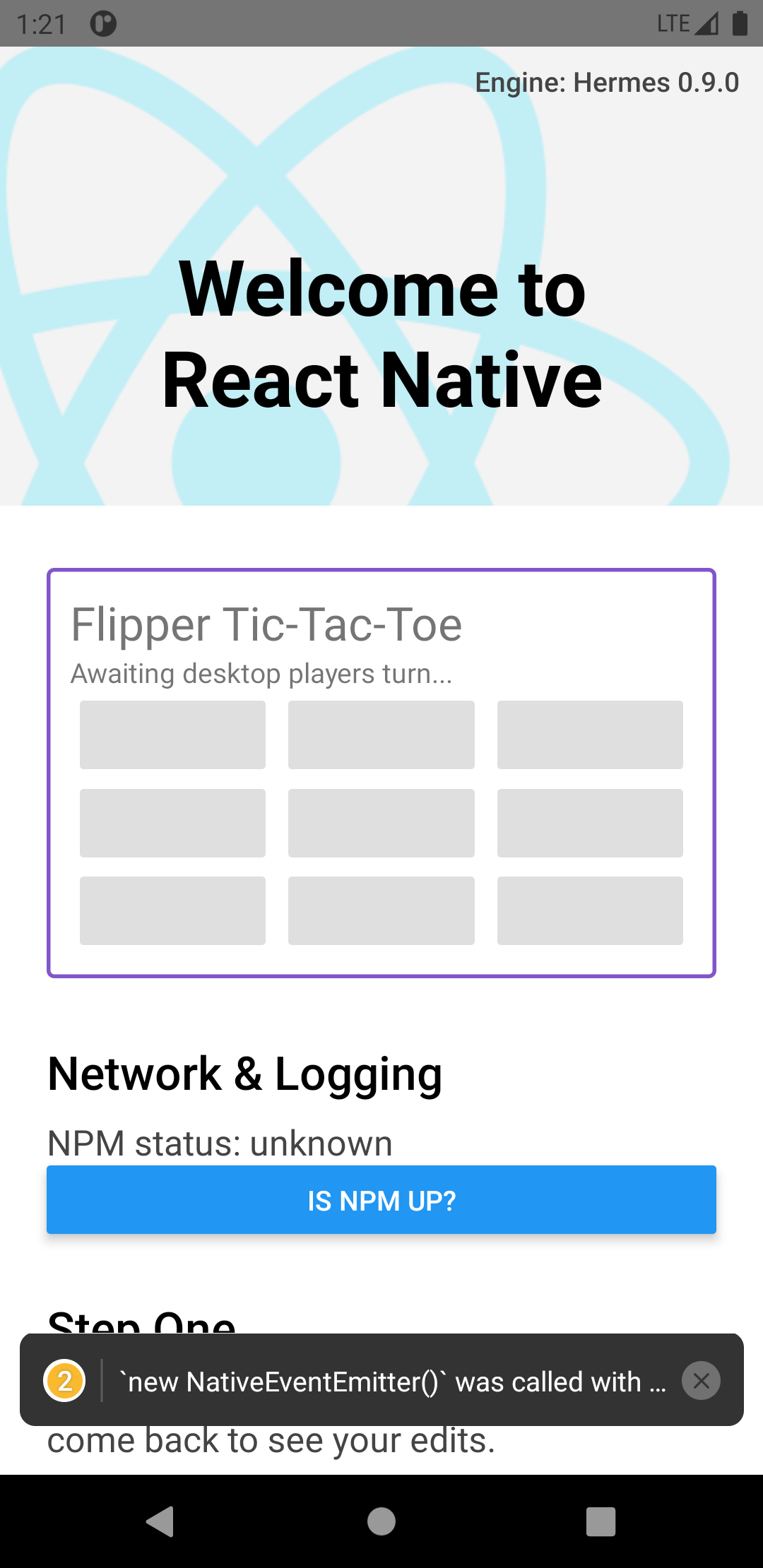Return to the home screen
Screen dimensions: 763x1568
(381, 1521)
